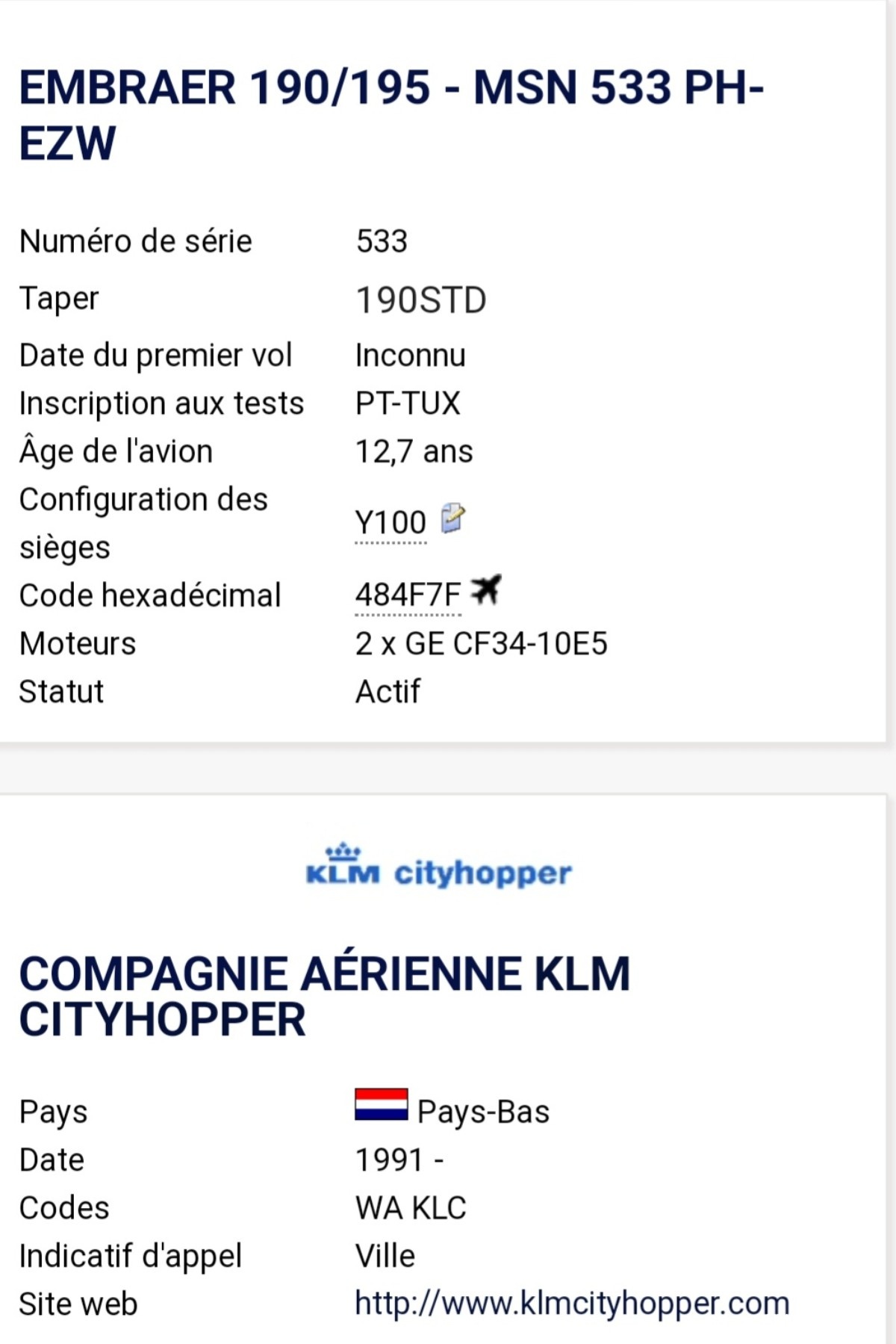Track the aircraft via the plane icon
Viewport: 896px width, 1344px height.
(486, 591)
